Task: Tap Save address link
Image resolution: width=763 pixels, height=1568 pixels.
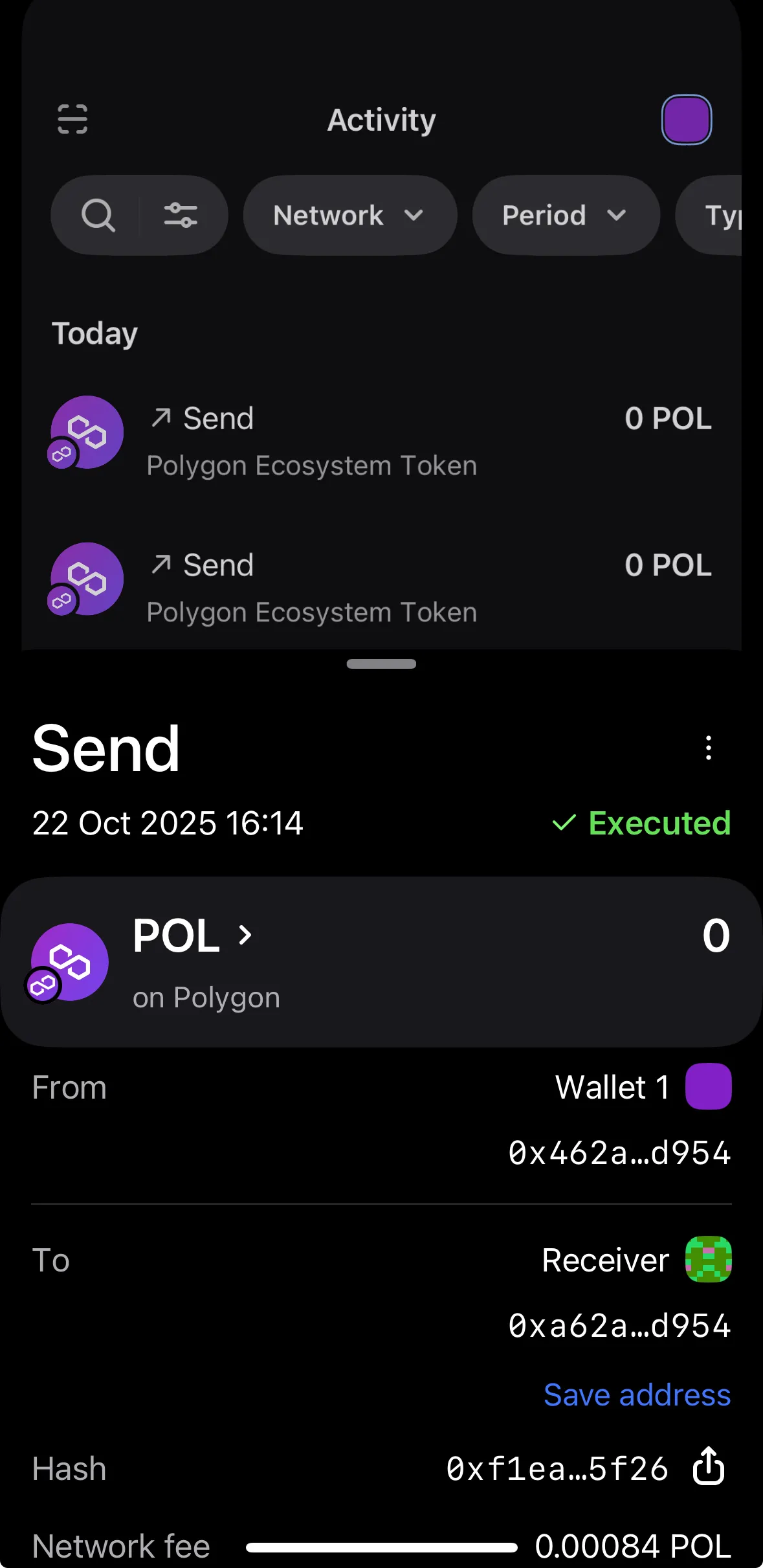Action: 637,1394
